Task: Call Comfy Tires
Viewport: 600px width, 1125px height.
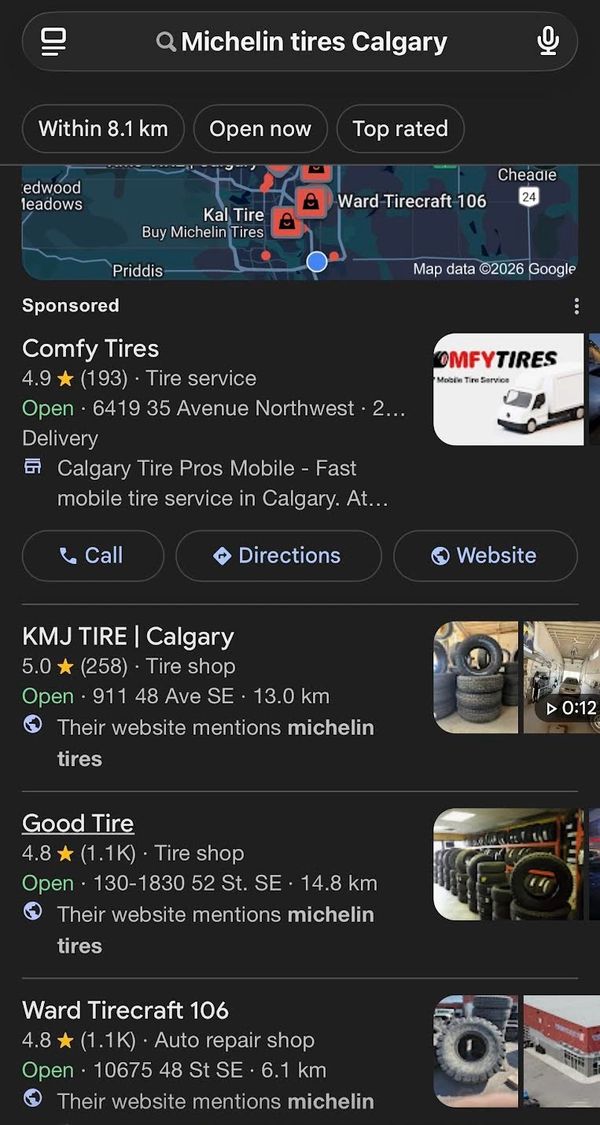Action: coord(92,556)
